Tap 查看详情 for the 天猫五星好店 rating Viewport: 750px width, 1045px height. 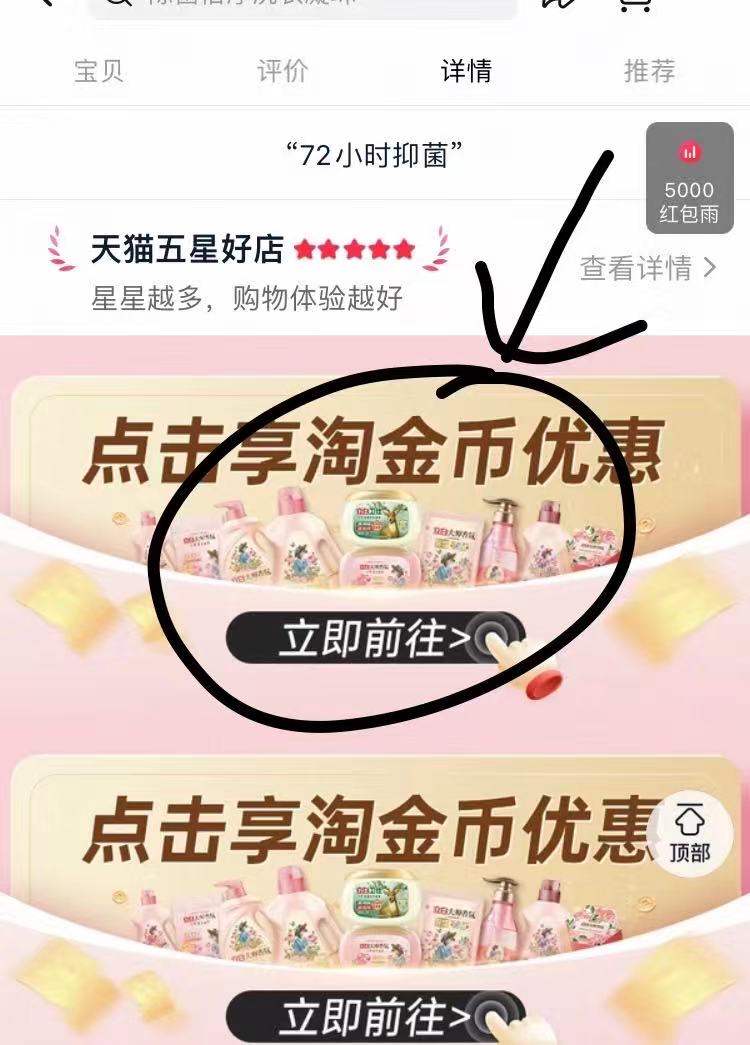(x=648, y=268)
